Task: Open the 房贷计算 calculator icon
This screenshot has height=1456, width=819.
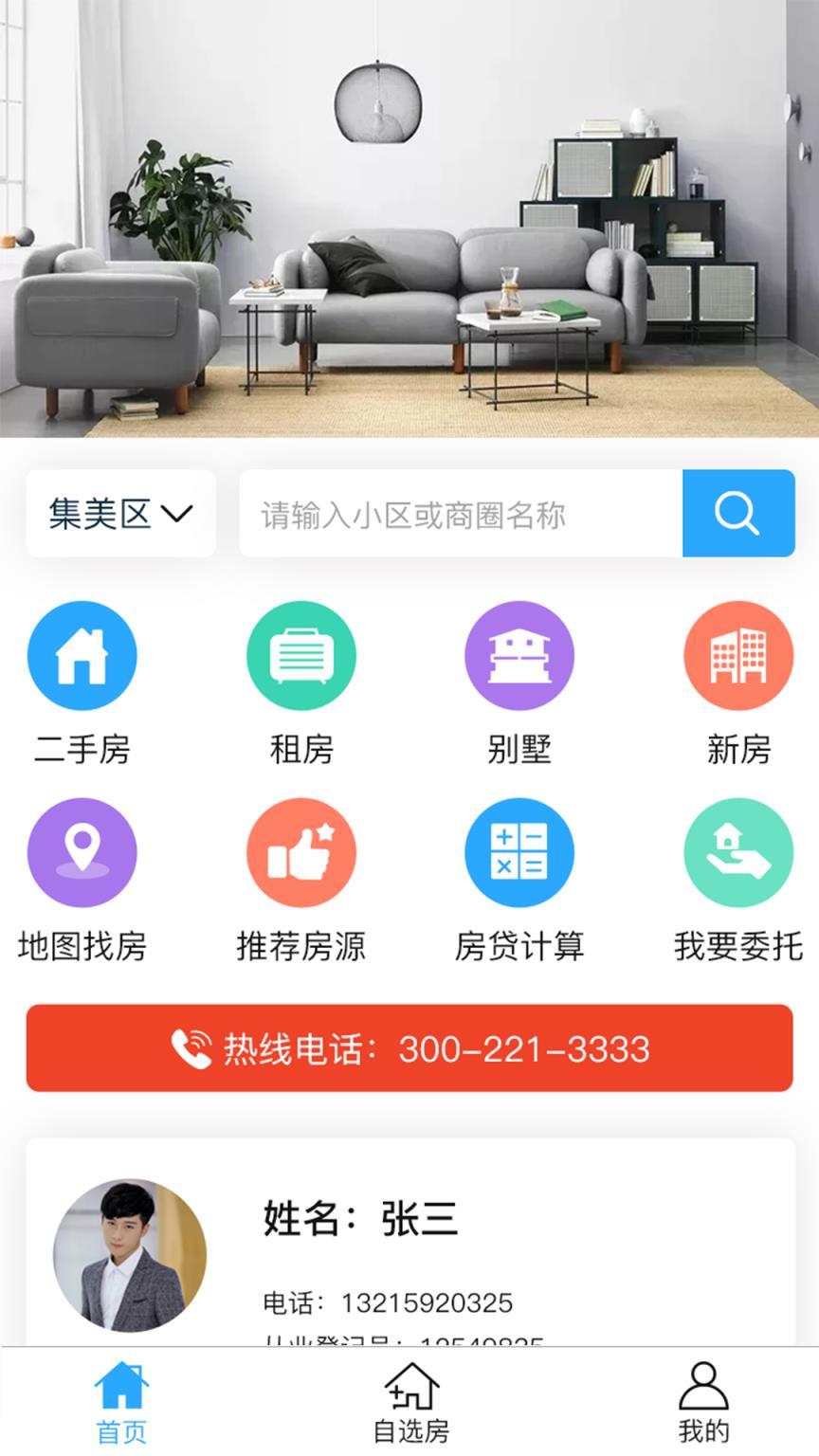Action: click(519, 851)
